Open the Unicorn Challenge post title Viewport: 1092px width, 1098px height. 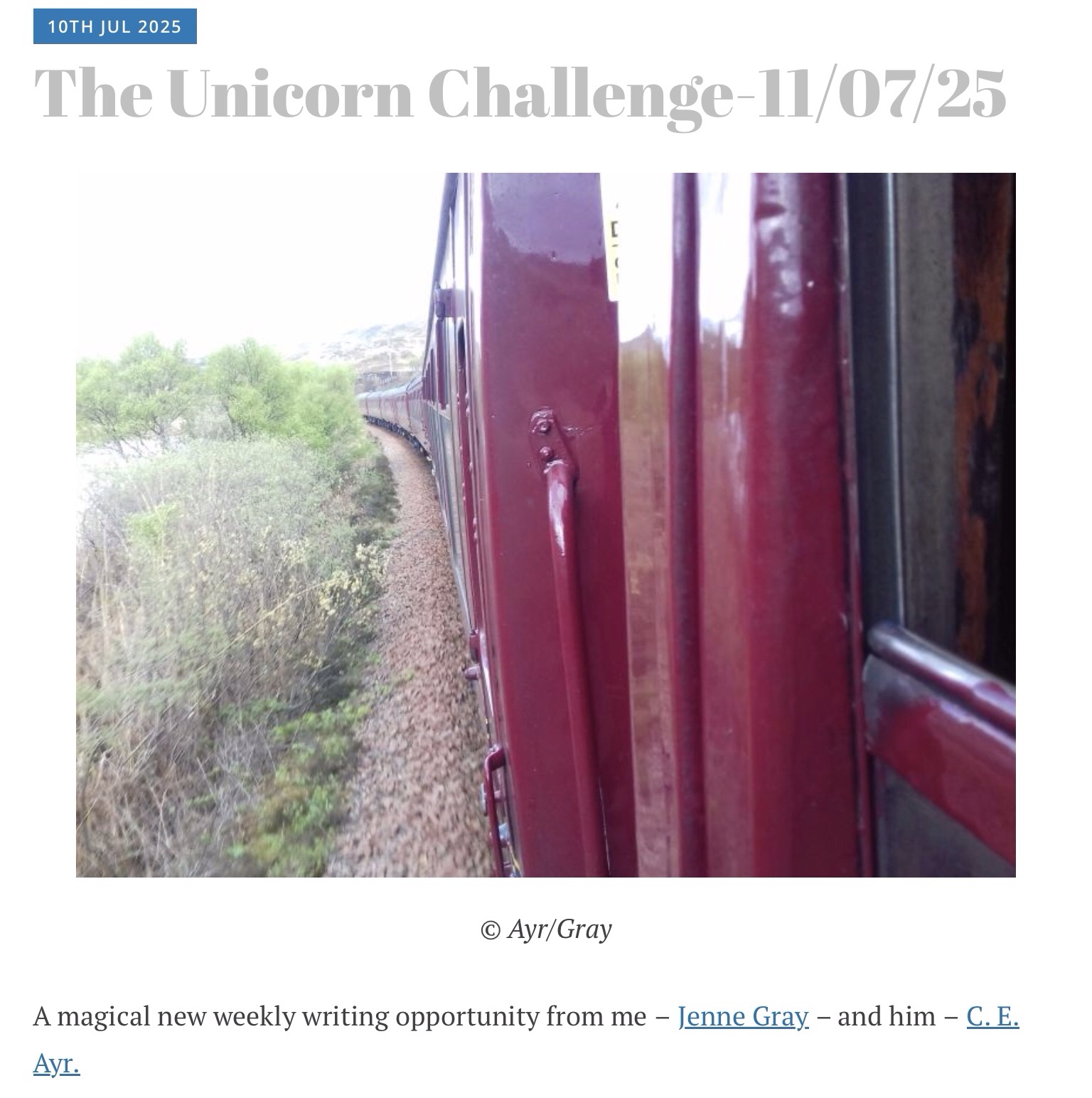pyautogui.click(x=519, y=95)
